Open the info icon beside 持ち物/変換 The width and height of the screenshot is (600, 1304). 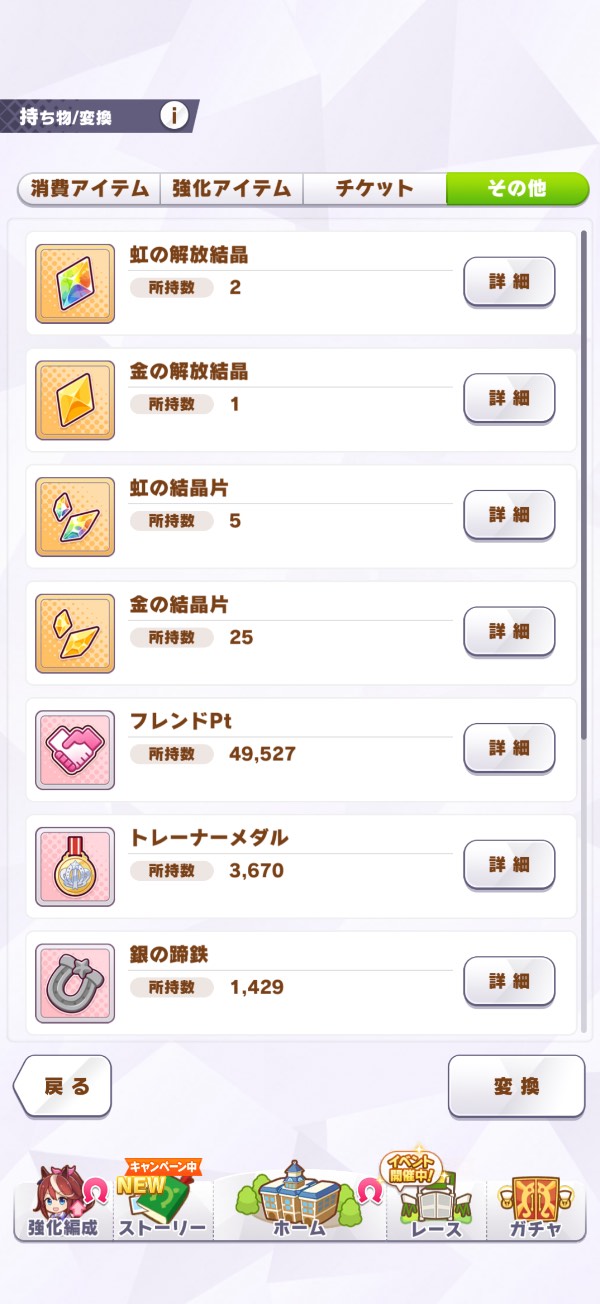[174, 116]
